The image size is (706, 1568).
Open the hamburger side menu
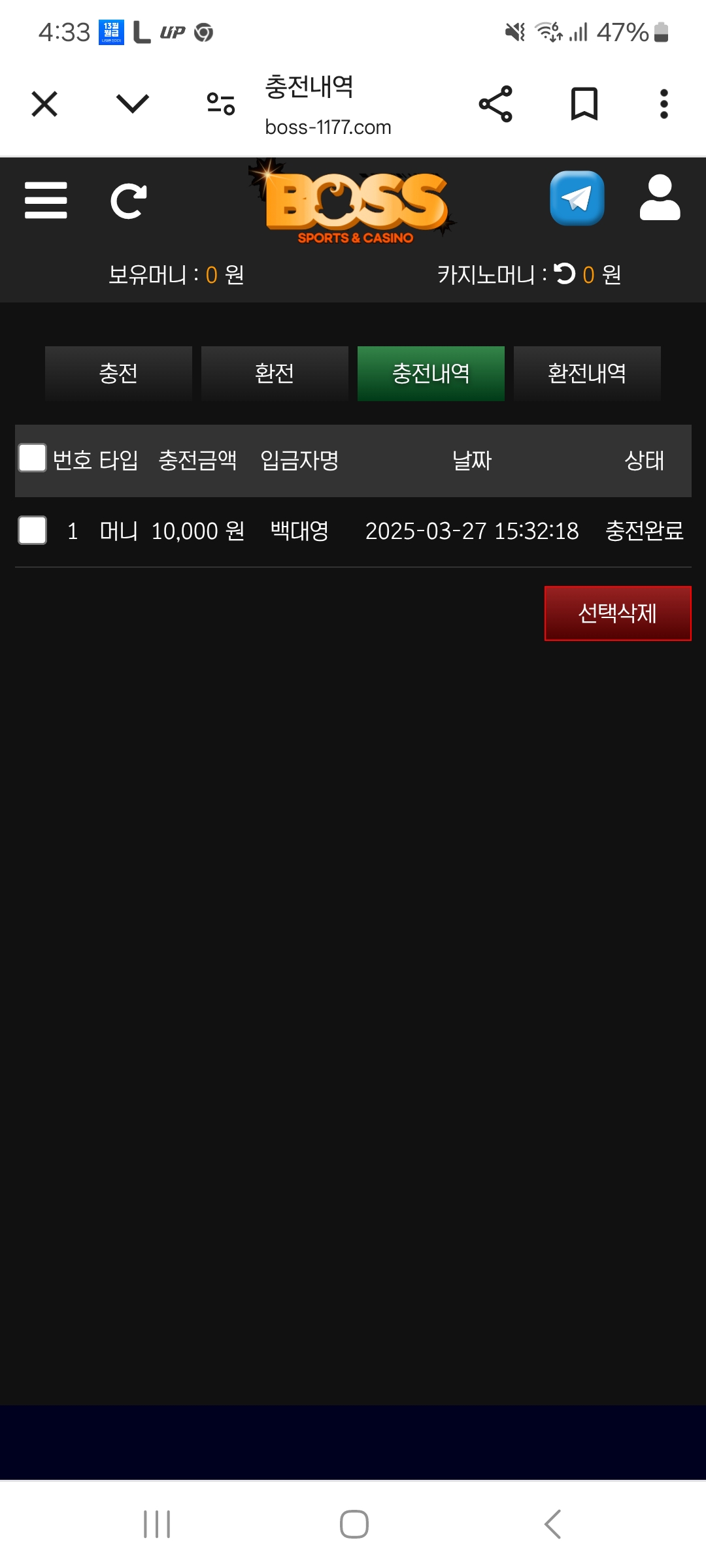46,201
